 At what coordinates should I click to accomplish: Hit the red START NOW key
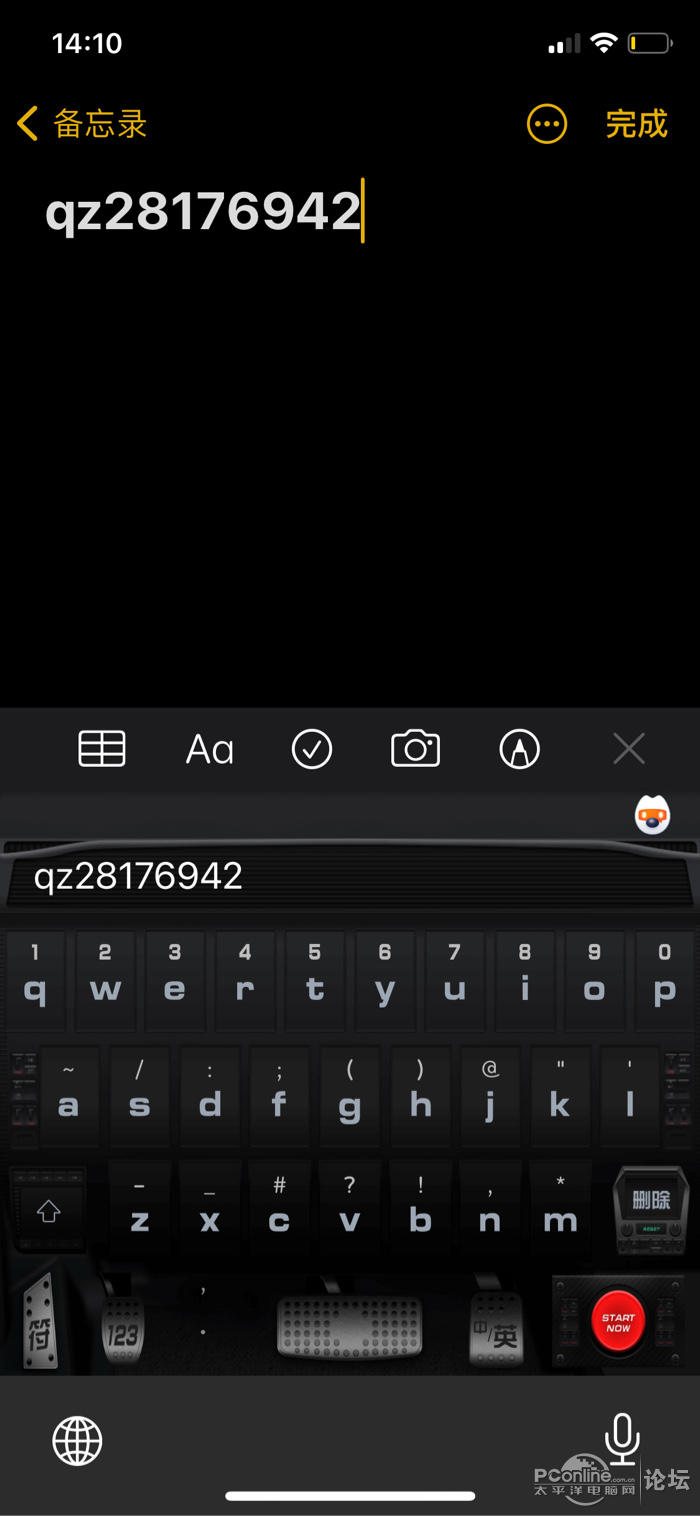point(618,1322)
